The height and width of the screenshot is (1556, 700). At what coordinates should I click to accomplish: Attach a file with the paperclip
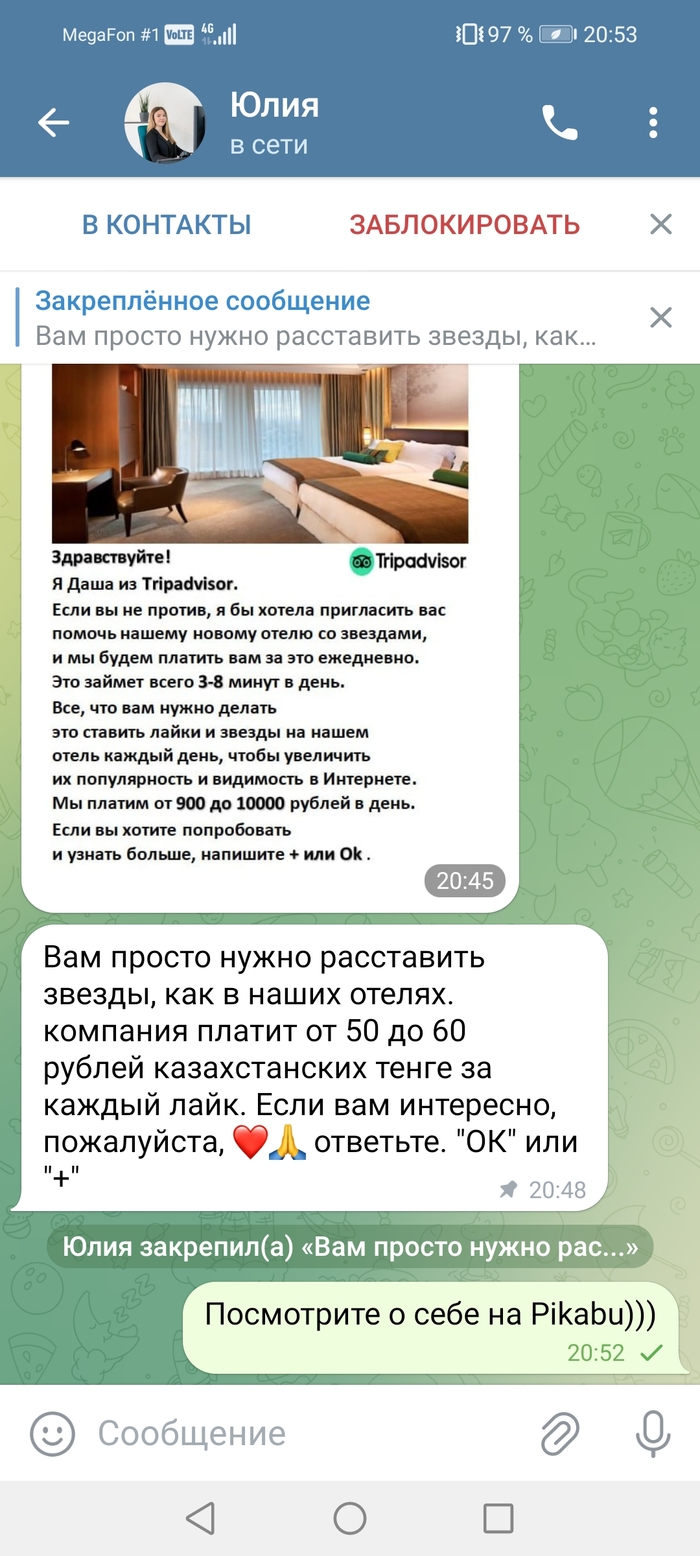560,1434
